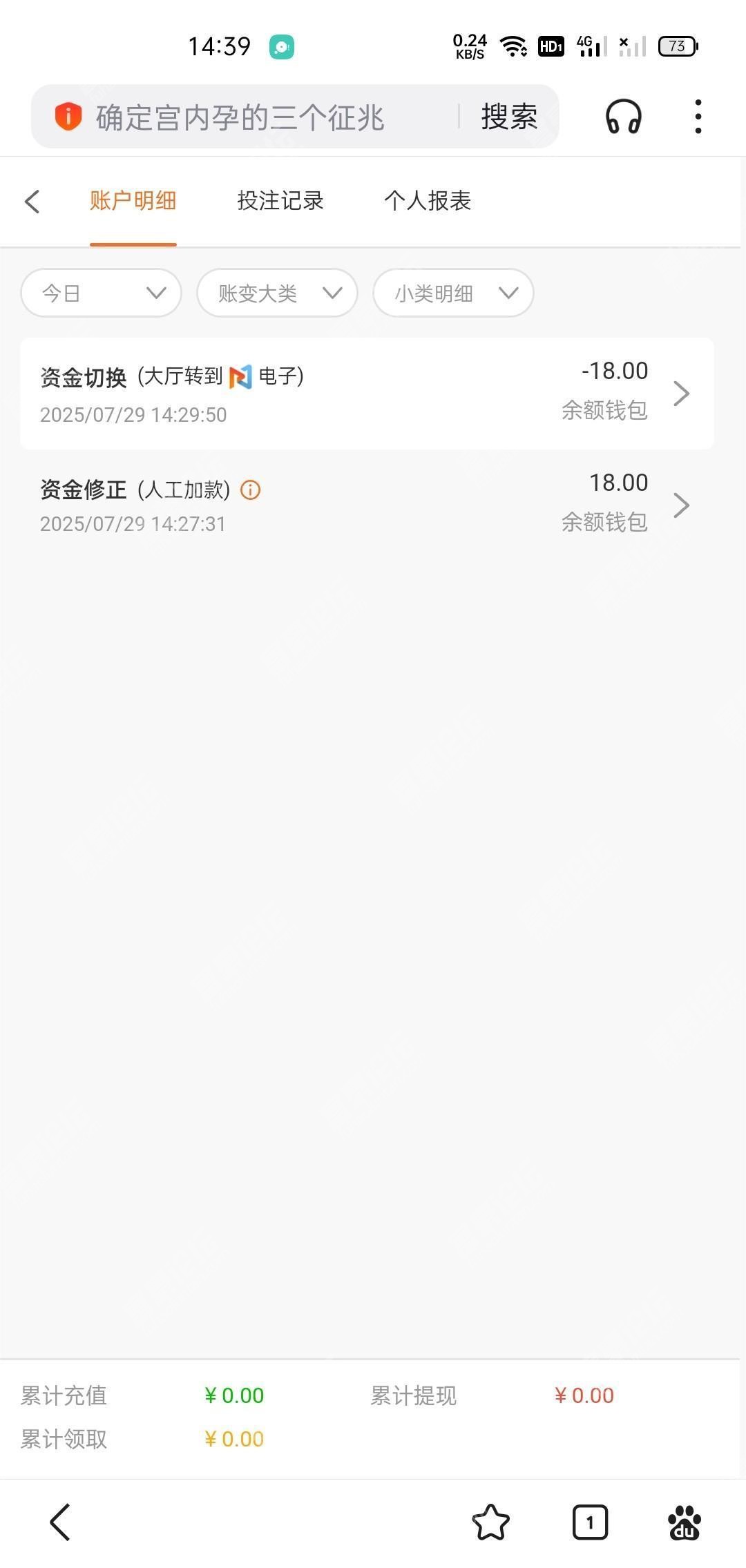Open the Baidu paw home icon
The image size is (746, 1568).
point(685,1522)
